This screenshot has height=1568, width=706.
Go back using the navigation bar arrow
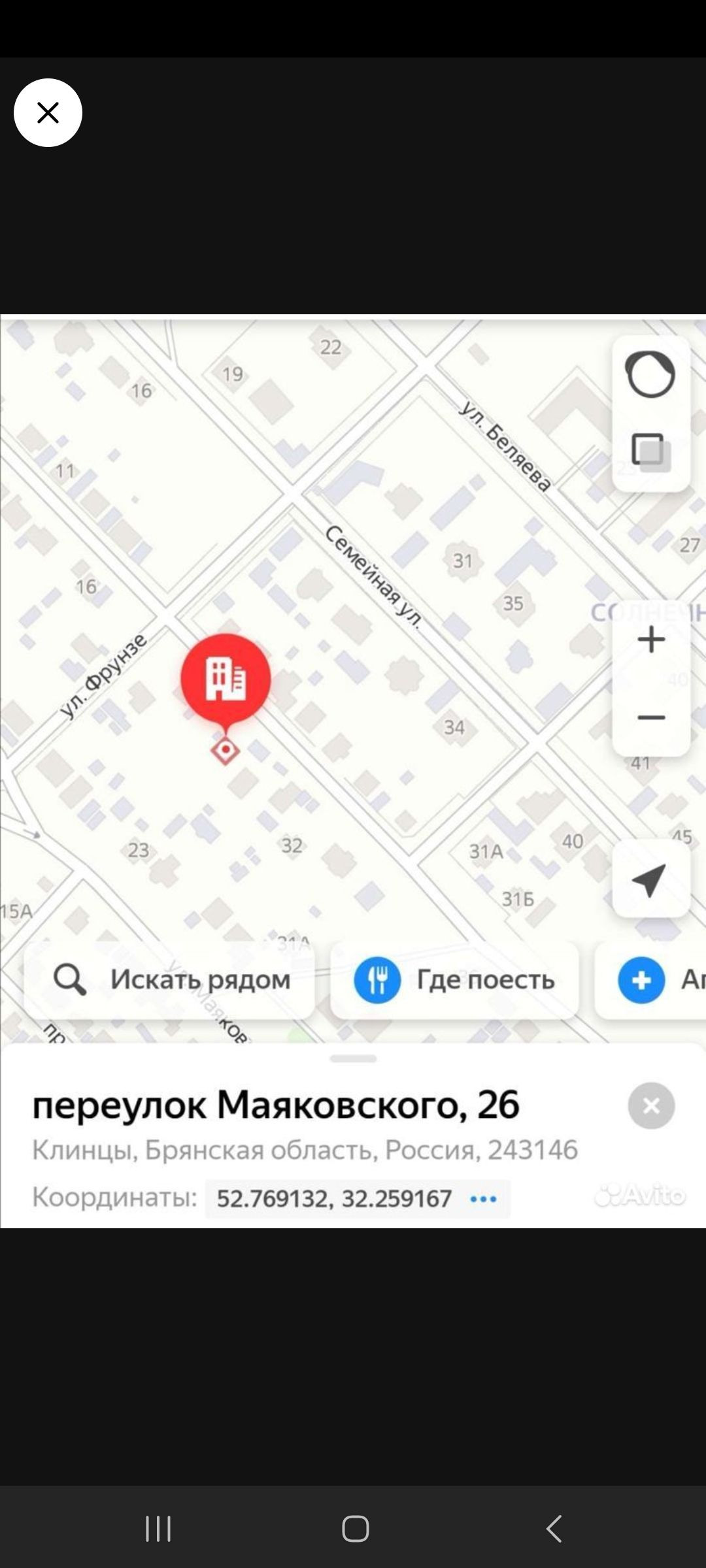click(554, 1528)
